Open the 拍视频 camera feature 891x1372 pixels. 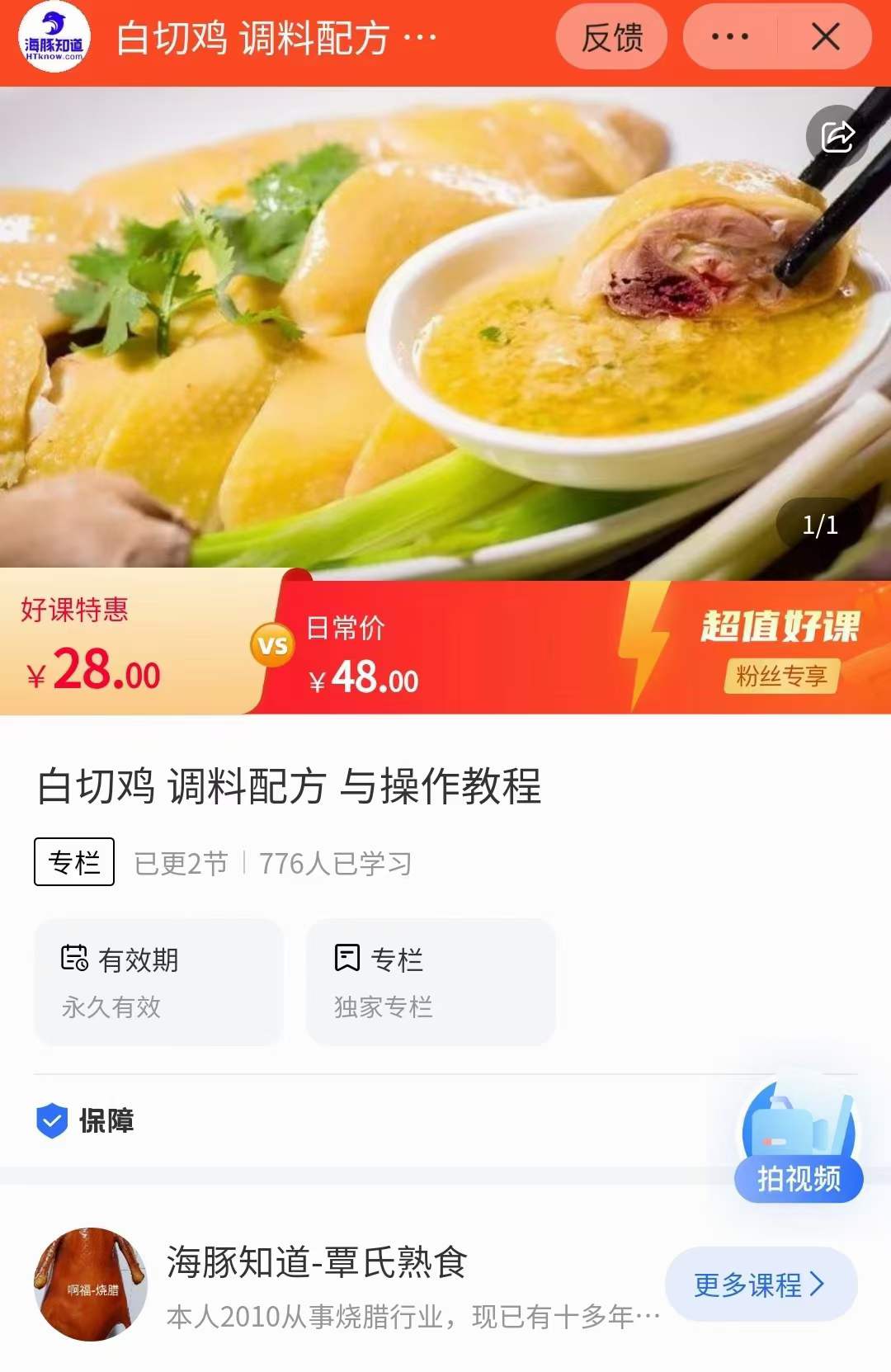(x=799, y=1180)
